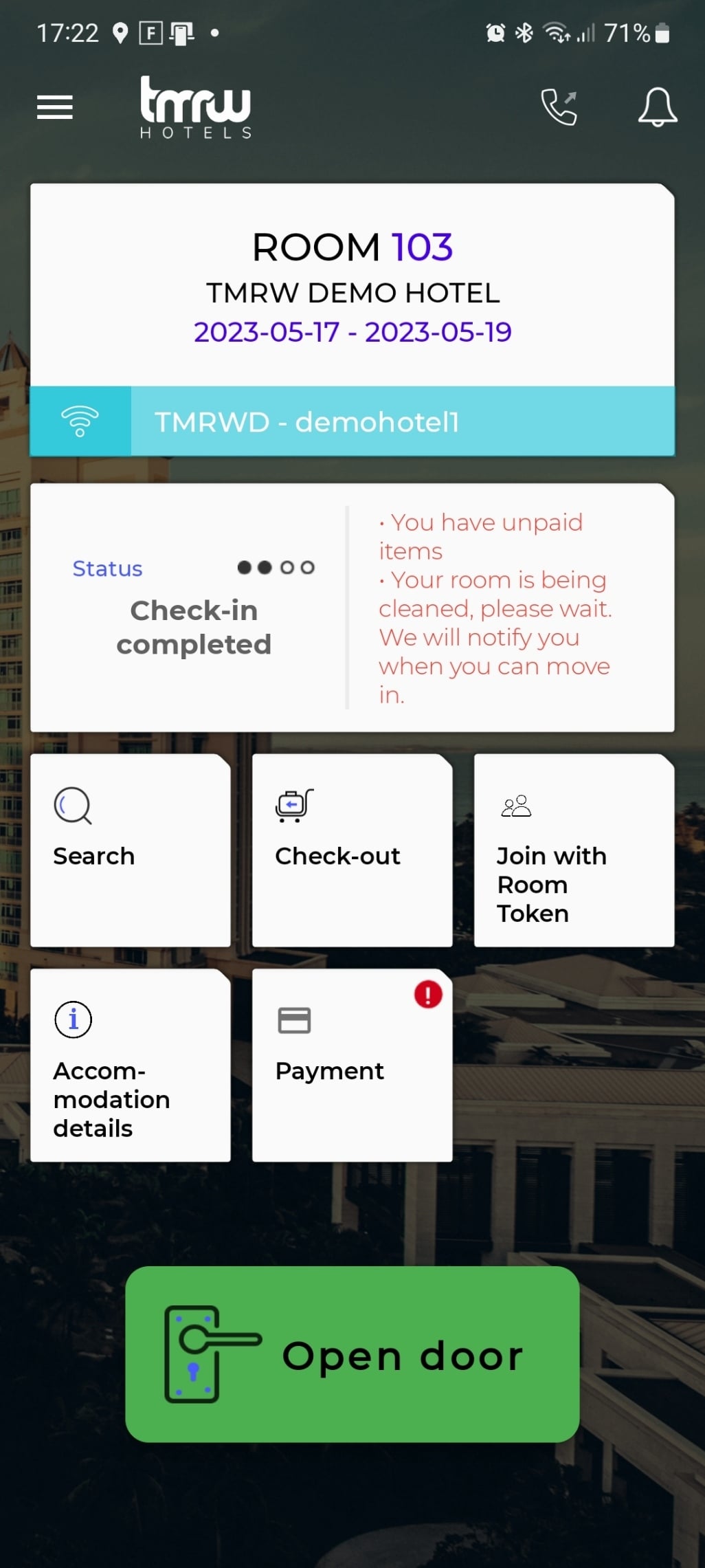The width and height of the screenshot is (705, 1568).
Task: Start Check-out
Action: tap(352, 850)
